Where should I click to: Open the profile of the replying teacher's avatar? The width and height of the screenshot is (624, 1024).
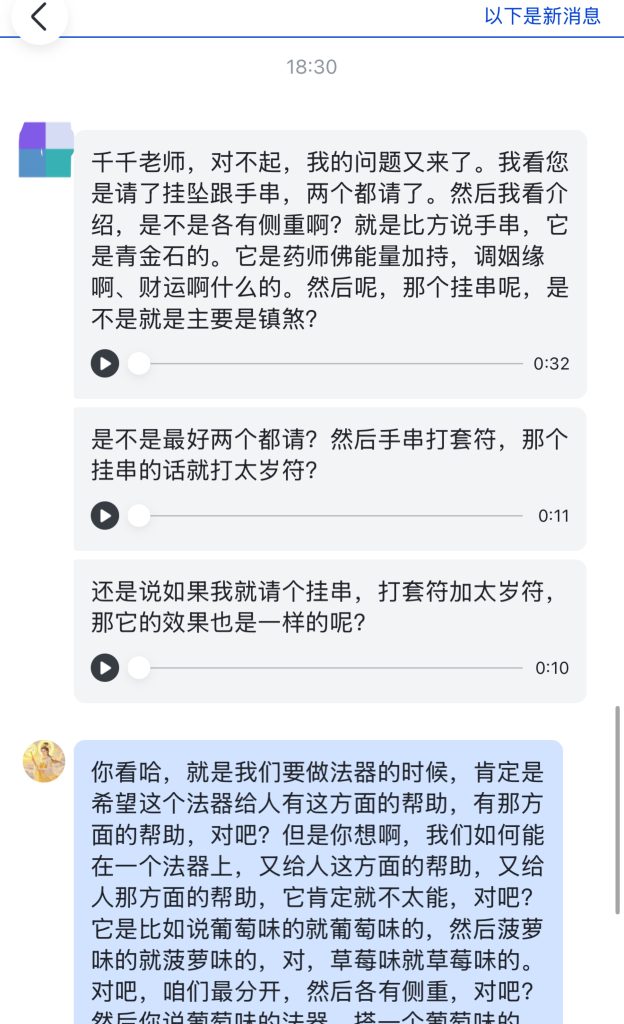44,761
